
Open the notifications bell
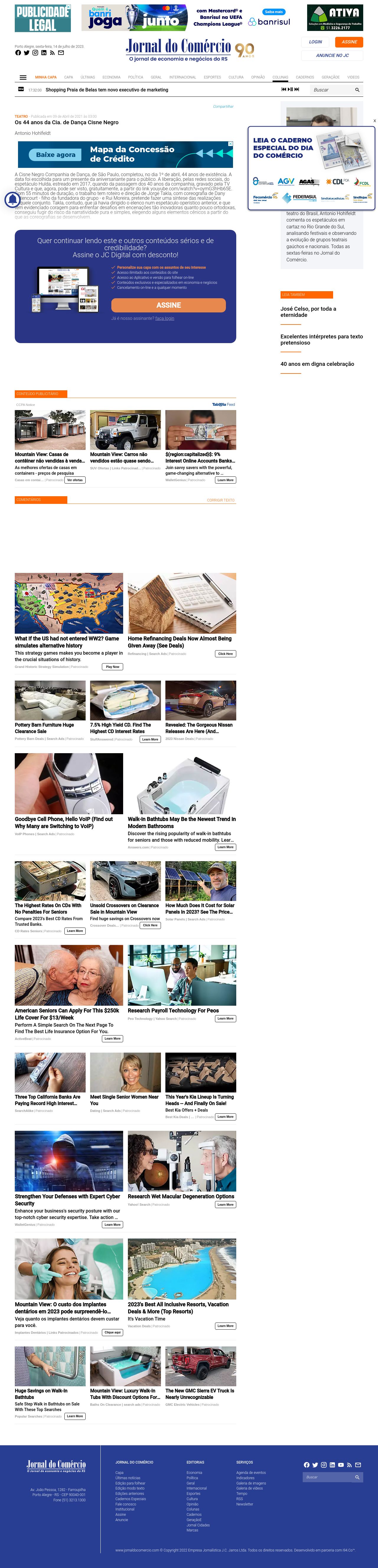(x=12, y=199)
